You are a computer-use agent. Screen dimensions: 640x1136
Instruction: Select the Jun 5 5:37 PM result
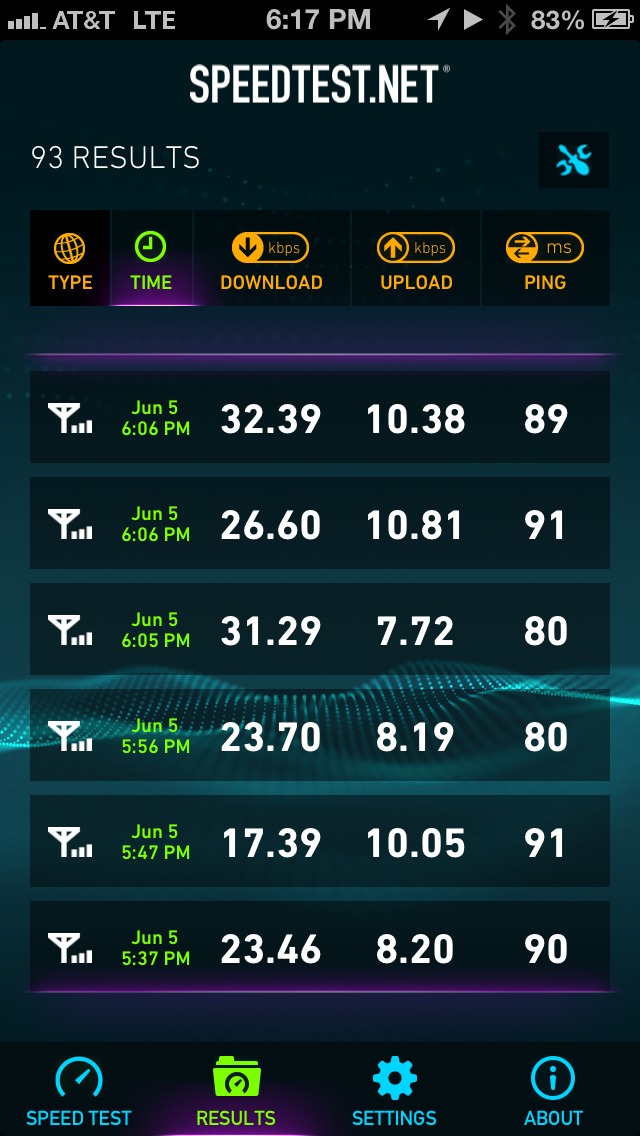pos(320,947)
